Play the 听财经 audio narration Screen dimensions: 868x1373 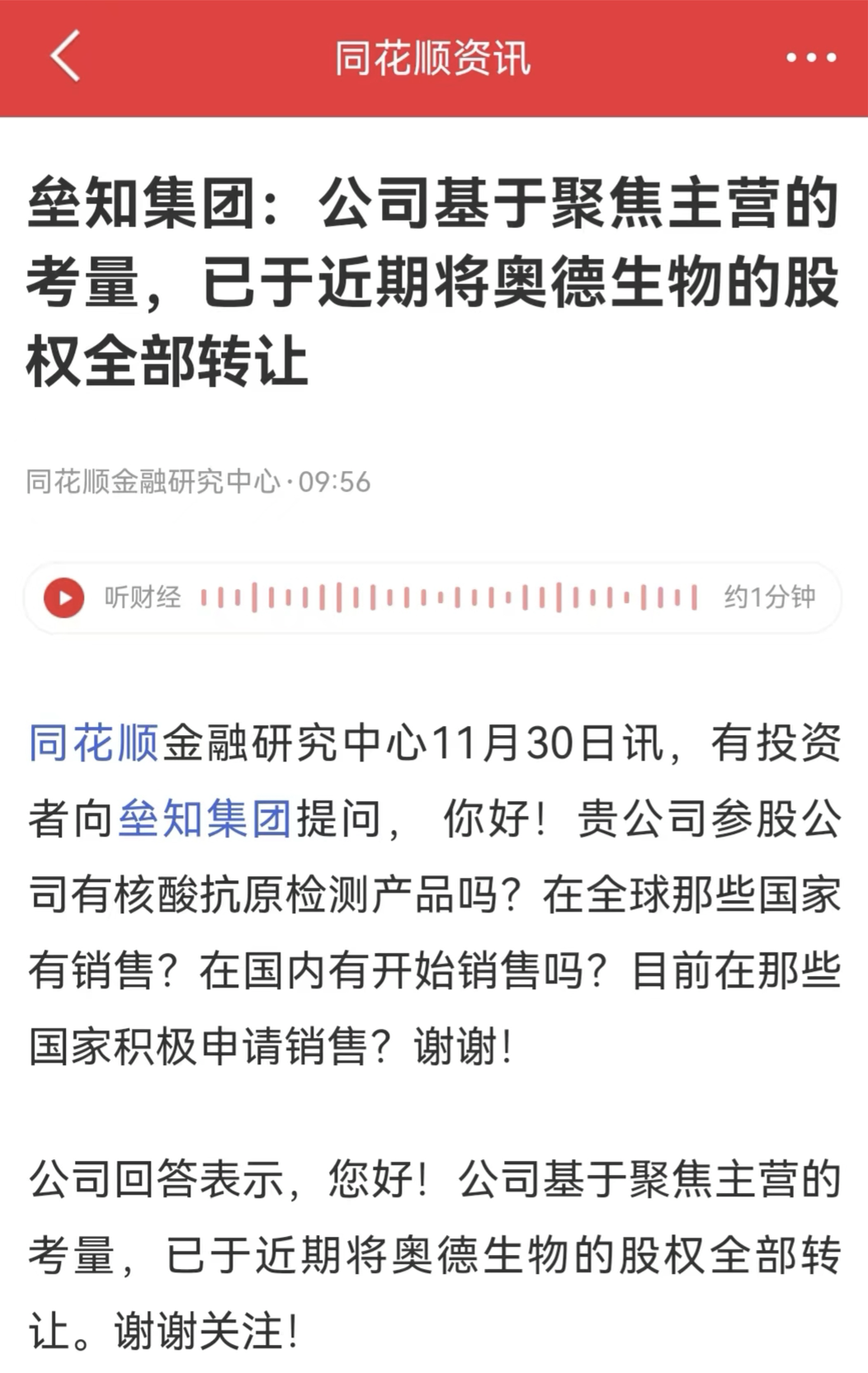coord(64,597)
